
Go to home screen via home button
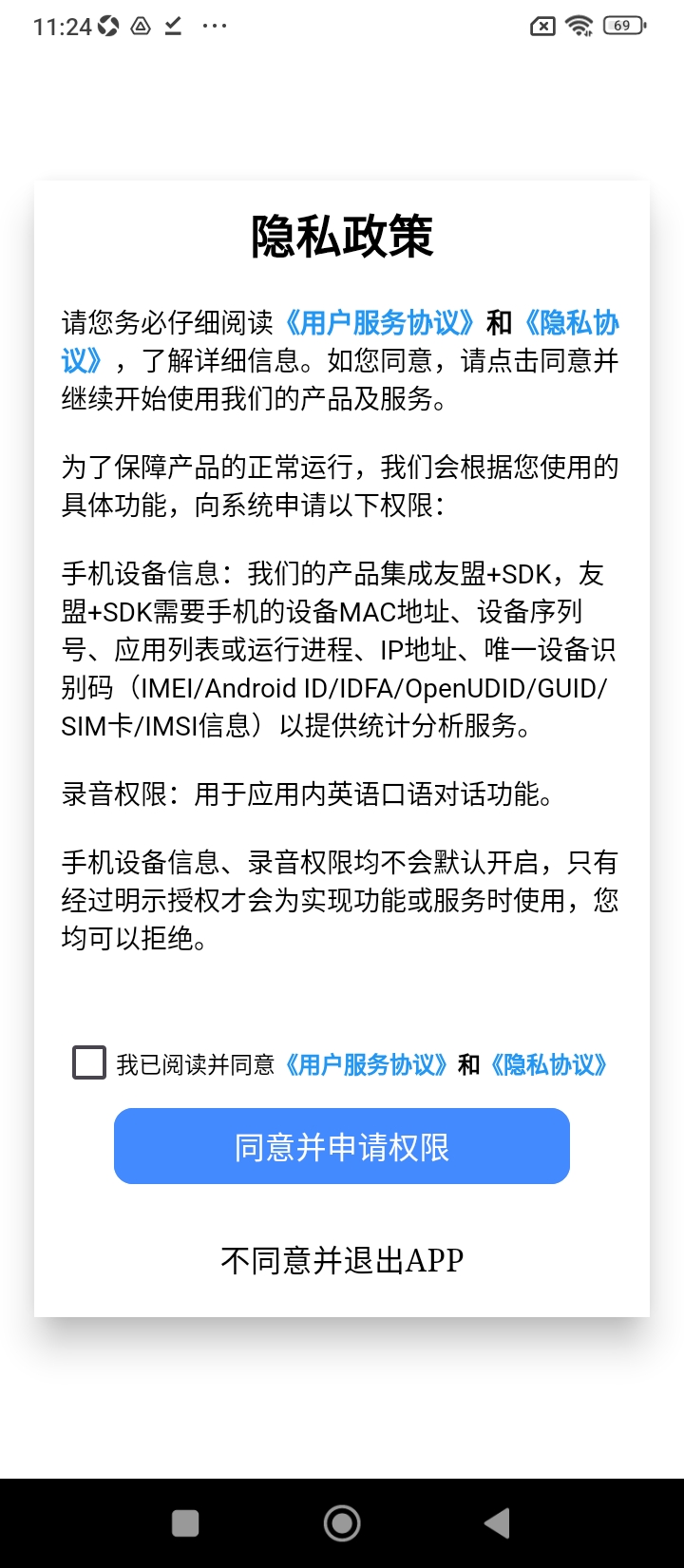[x=342, y=1523]
